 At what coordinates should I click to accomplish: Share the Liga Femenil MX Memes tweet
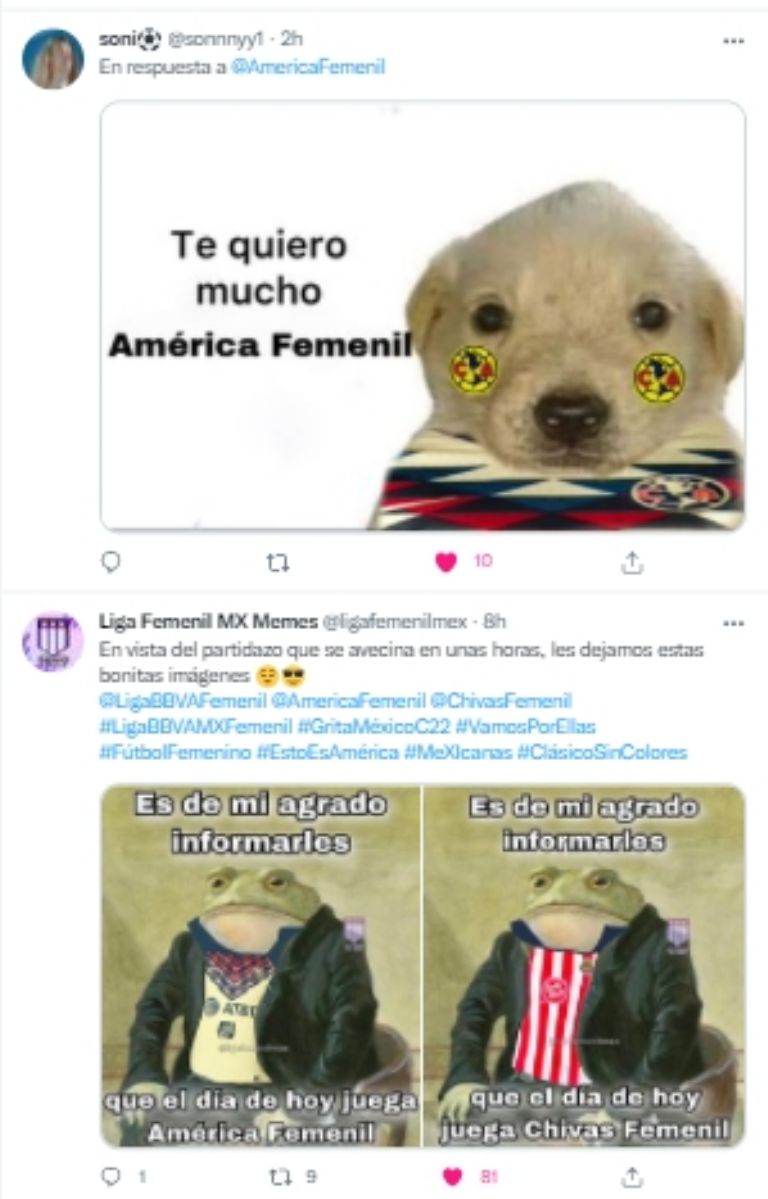631,1177
